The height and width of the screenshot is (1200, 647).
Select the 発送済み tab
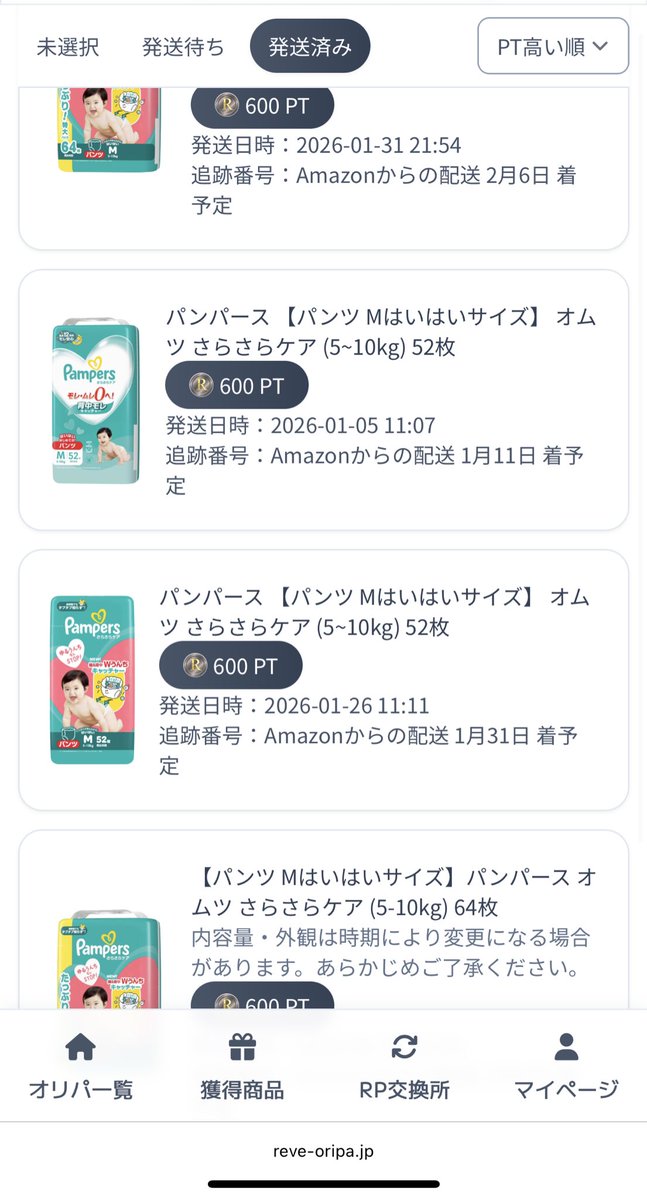pyautogui.click(x=310, y=46)
